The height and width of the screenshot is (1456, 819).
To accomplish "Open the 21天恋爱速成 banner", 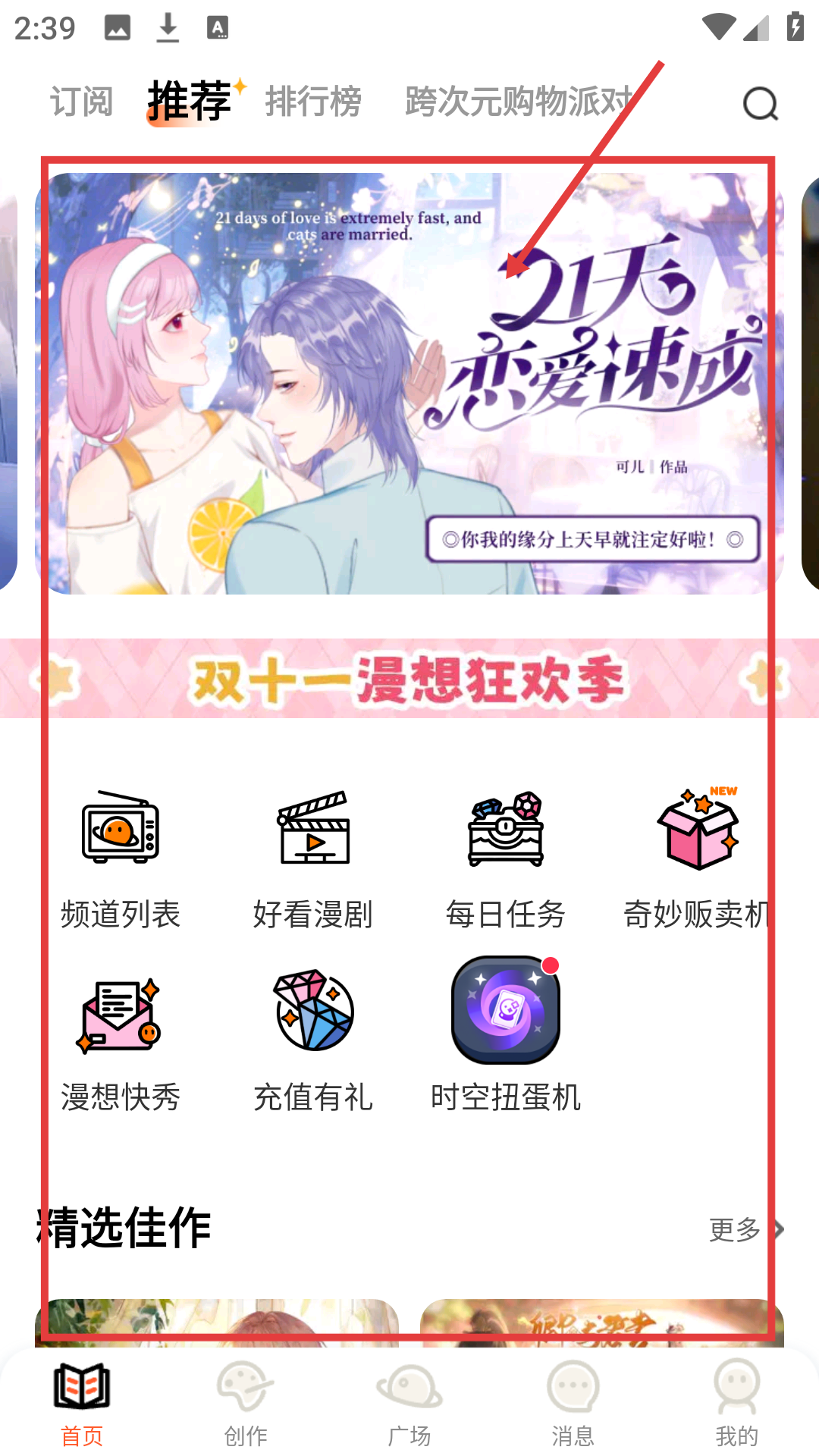I will click(409, 383).
